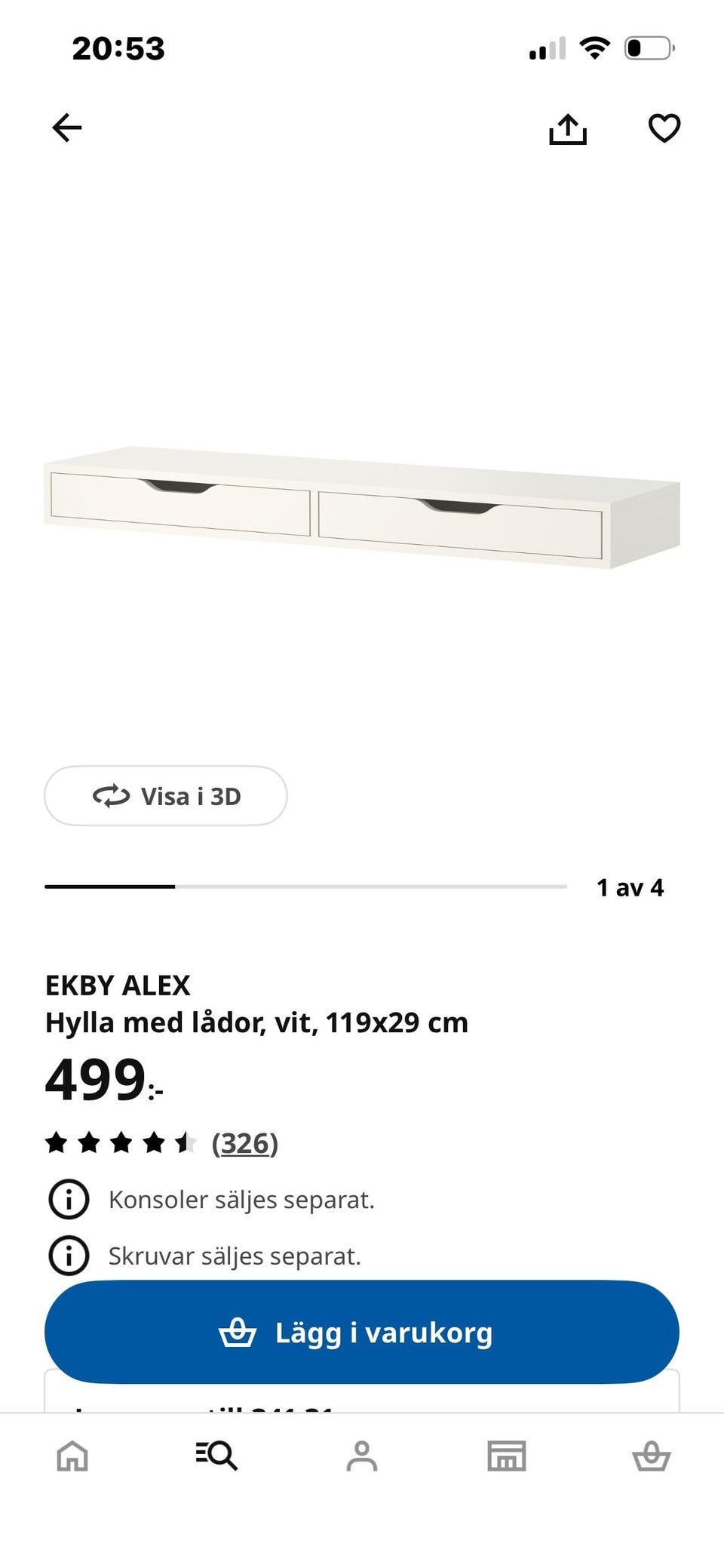Open the shelf product image
Image resolution: width=724 pixels, height=1568 pixels.
tap(362, 506)
